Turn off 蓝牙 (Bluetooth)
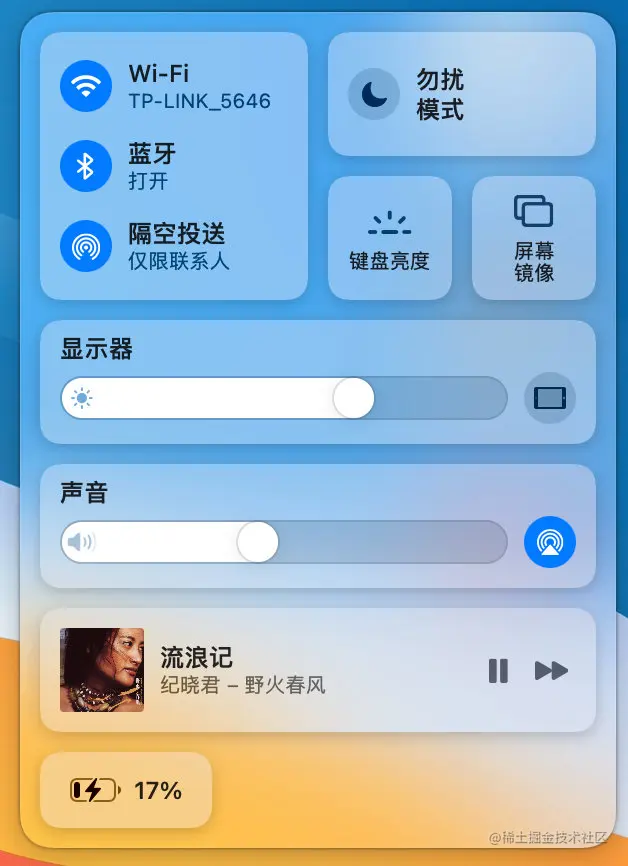The width and height of the screenshot is (628, 866). point(86,166)
